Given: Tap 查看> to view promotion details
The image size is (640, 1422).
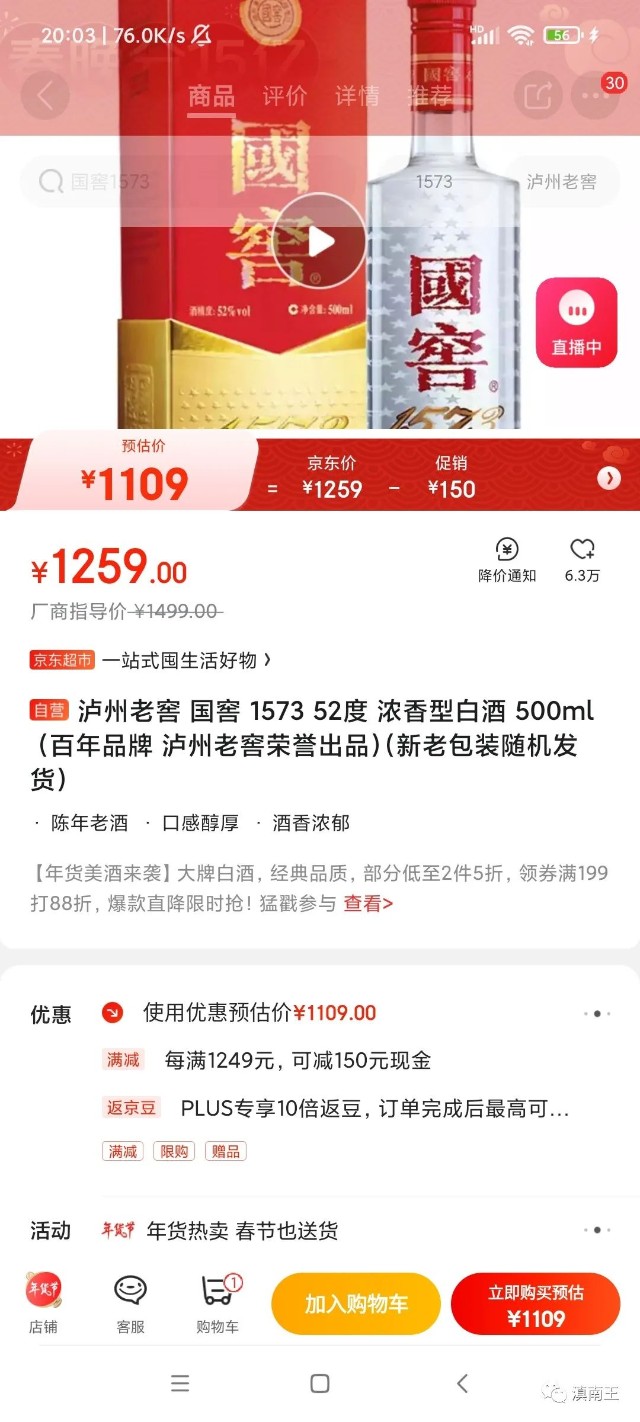Looking at the screenshot, I should tap(368, 903).
